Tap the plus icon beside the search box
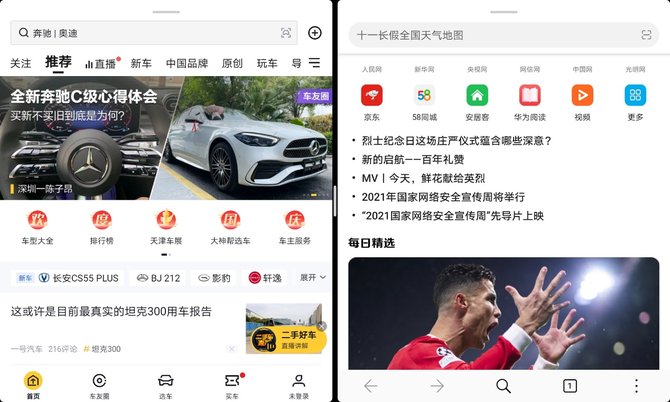This screenshot has width=670, height=402. tap(314, 33)
